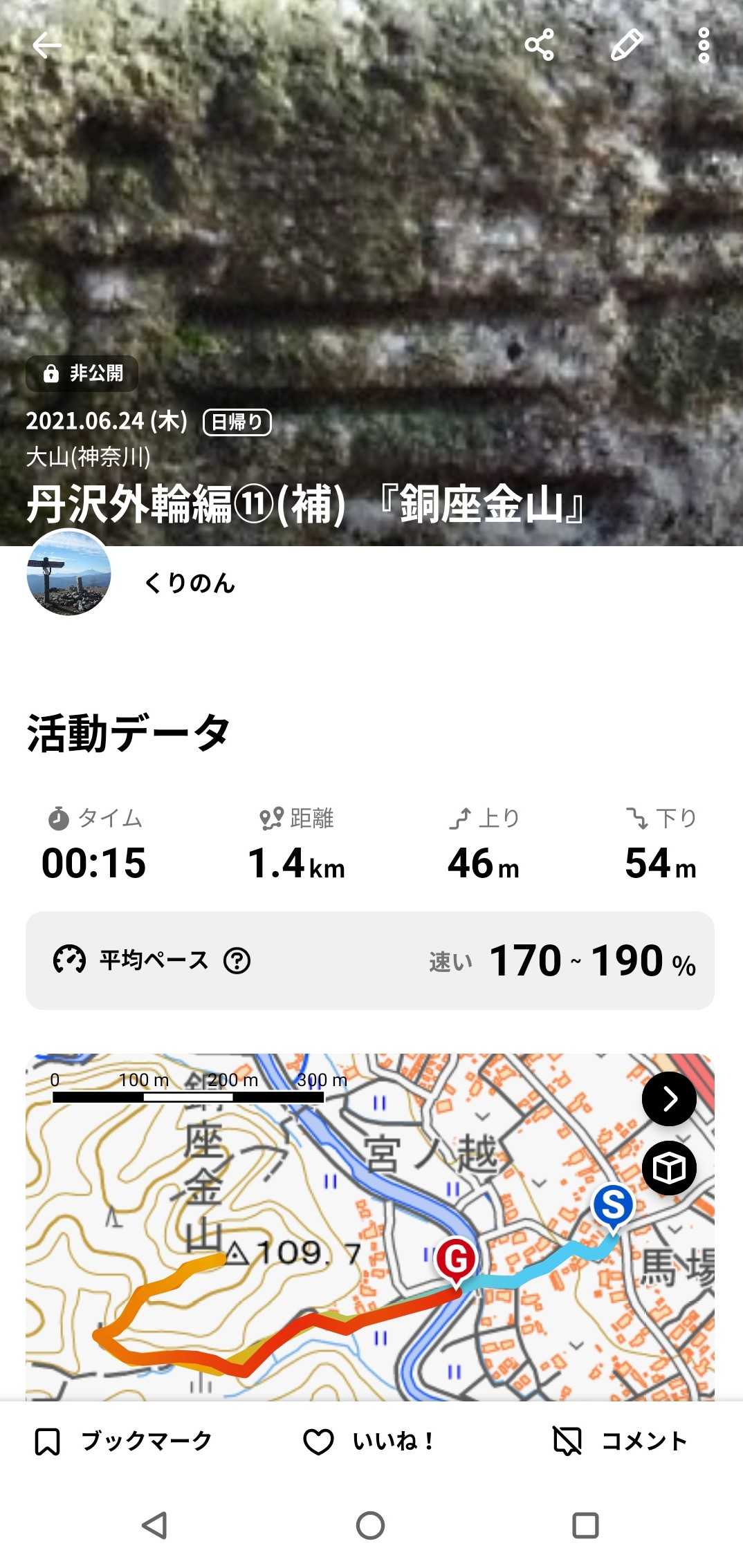Show help for 平均ペース
This screenshot has width=743, height=1568.
237,960
